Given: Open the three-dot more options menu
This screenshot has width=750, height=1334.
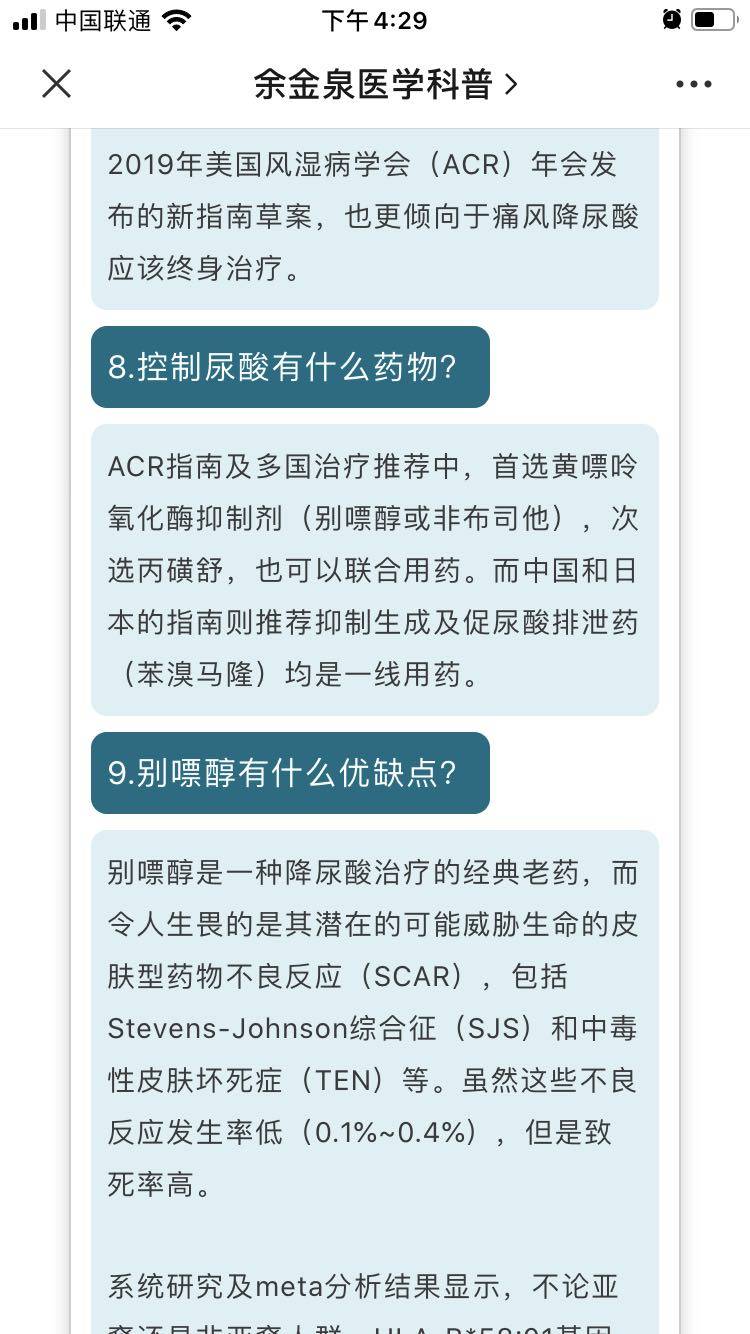Looking at the screenshot, I should pyautogui.click(x=693, y=84).
